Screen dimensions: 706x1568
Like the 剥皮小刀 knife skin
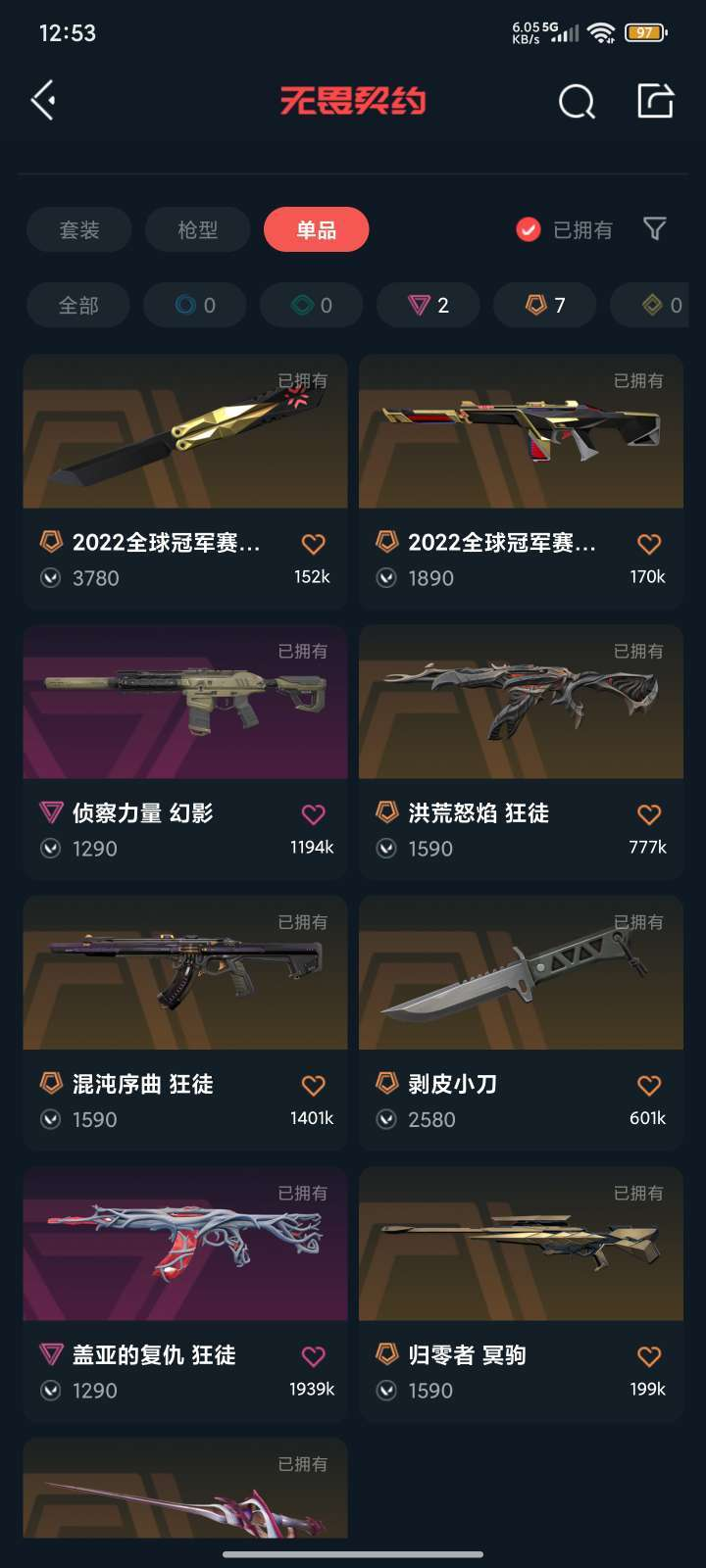point(649,1085)
